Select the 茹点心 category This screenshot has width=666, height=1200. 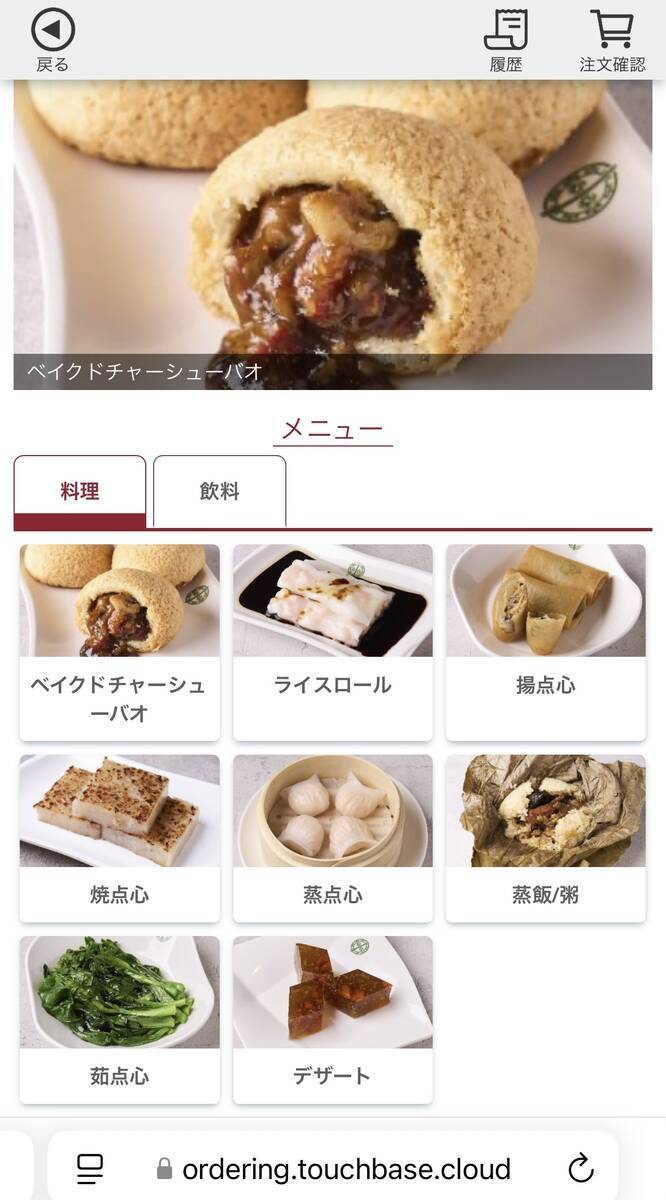119,1020
